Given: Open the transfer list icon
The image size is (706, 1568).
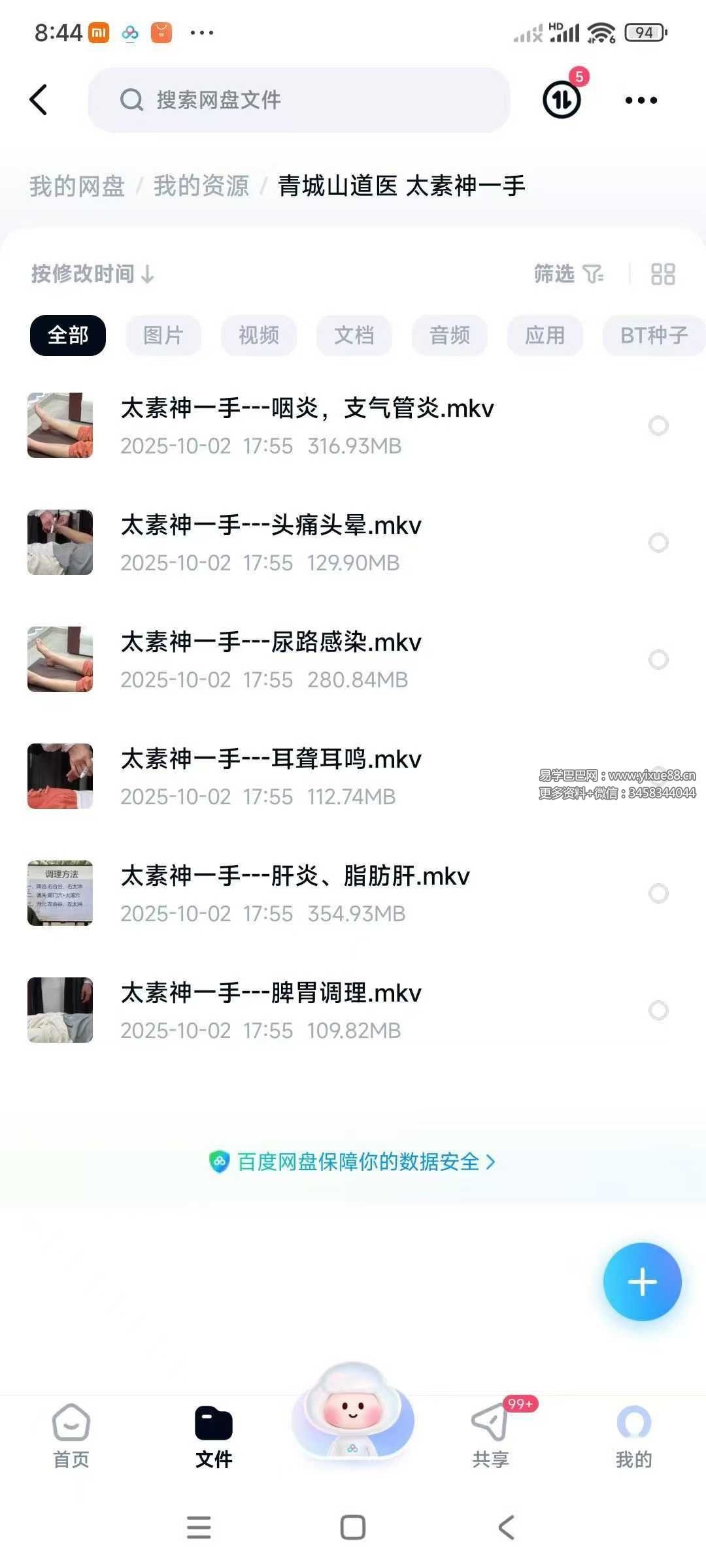Looking at the screenshot, I should click(x=562, y=100).
